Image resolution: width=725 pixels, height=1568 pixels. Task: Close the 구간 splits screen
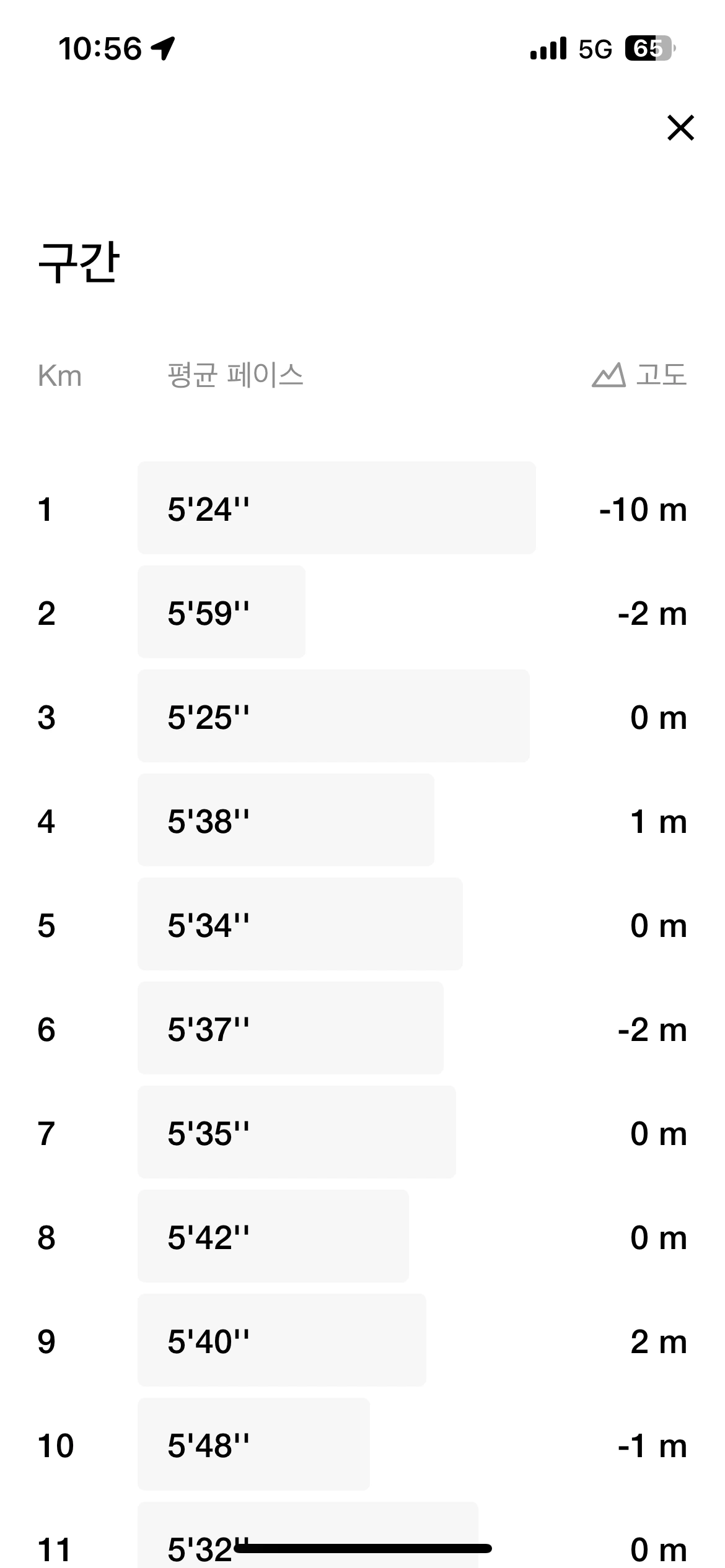(x=680, y=128)
